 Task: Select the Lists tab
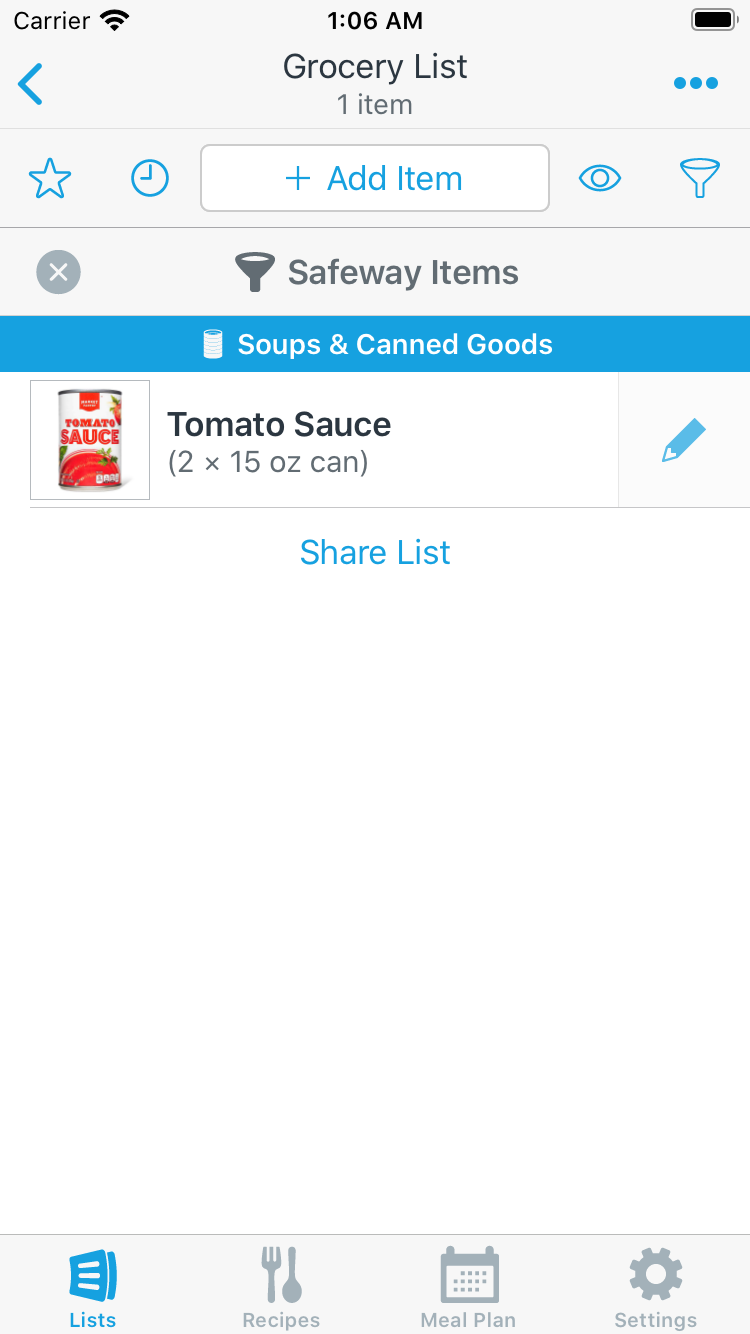[93, 1287]
